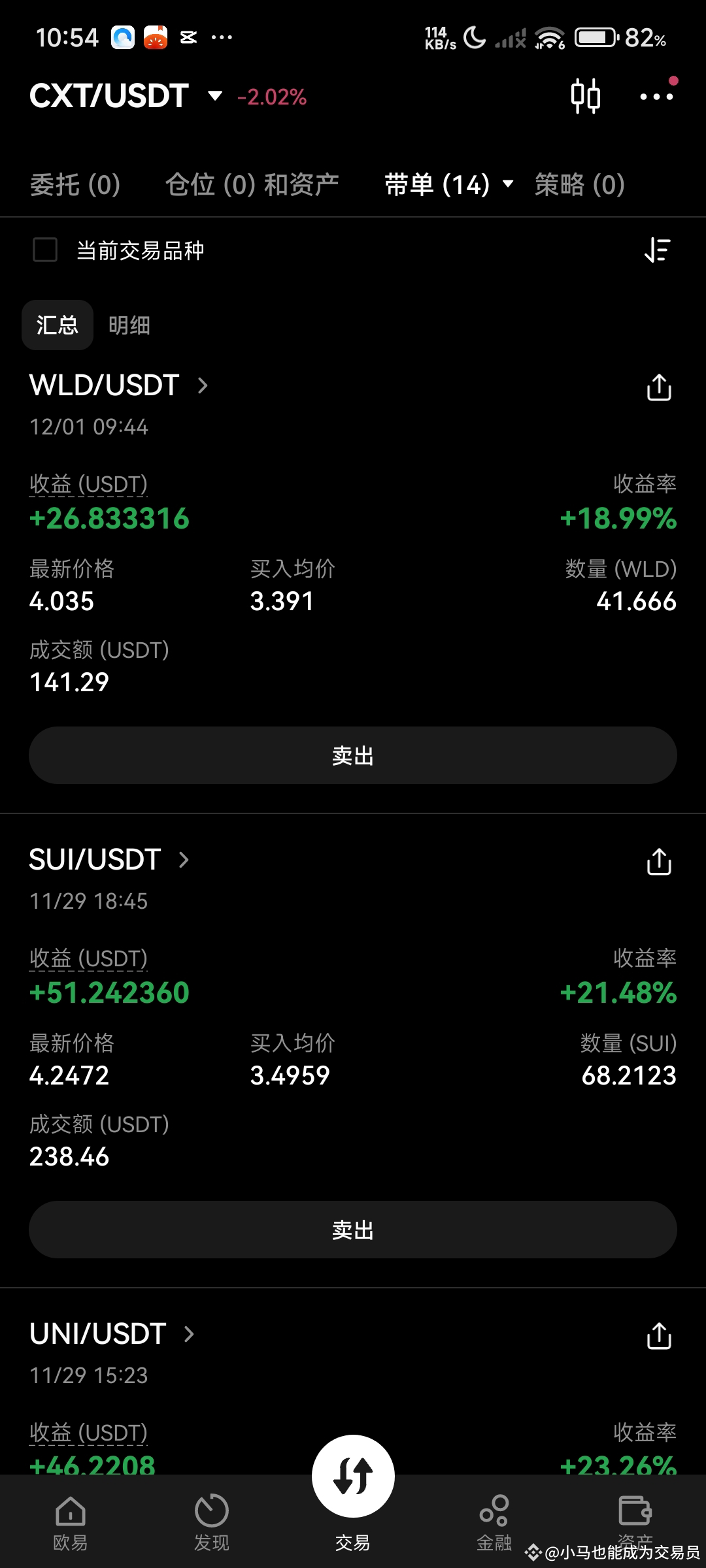
Task: Open the SUI/USDT pair details
Action: 109,860
